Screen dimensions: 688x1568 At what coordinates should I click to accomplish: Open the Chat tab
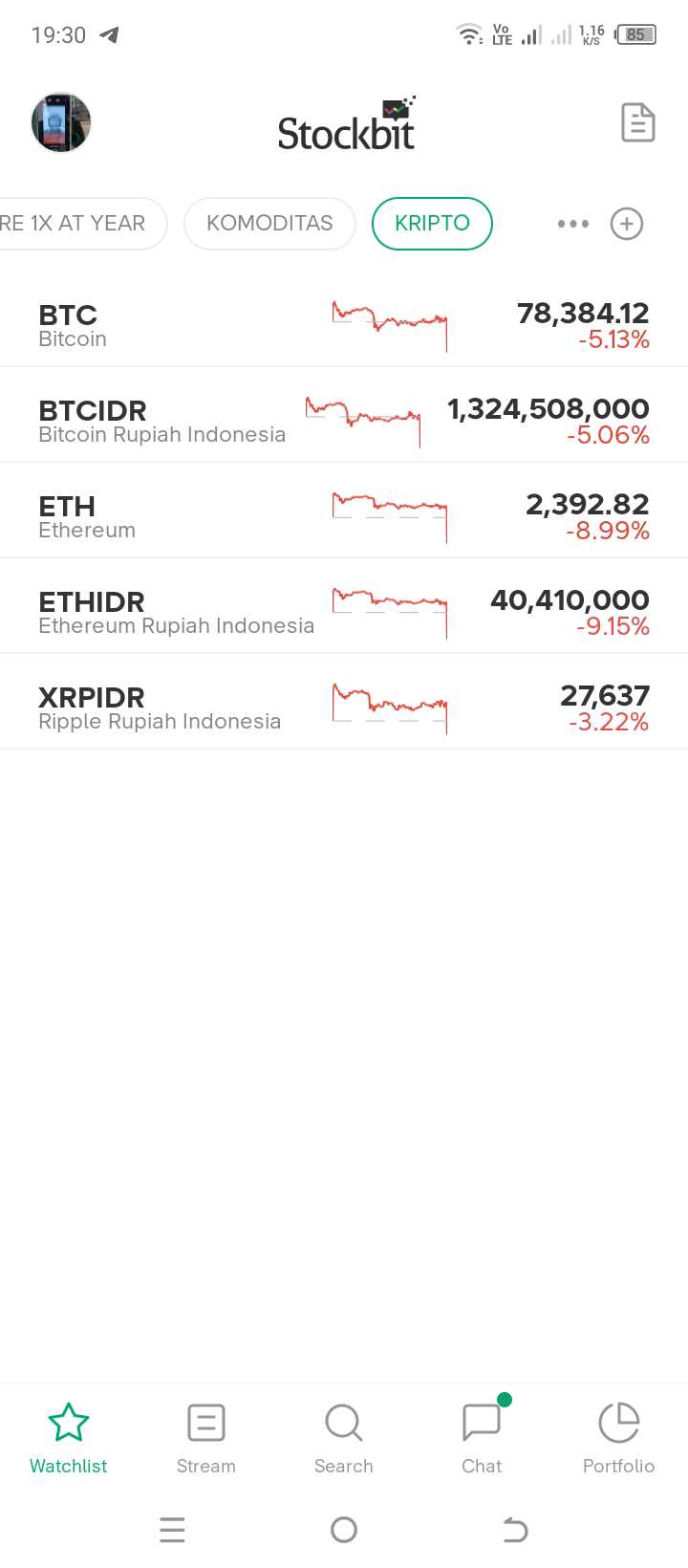482,1437
